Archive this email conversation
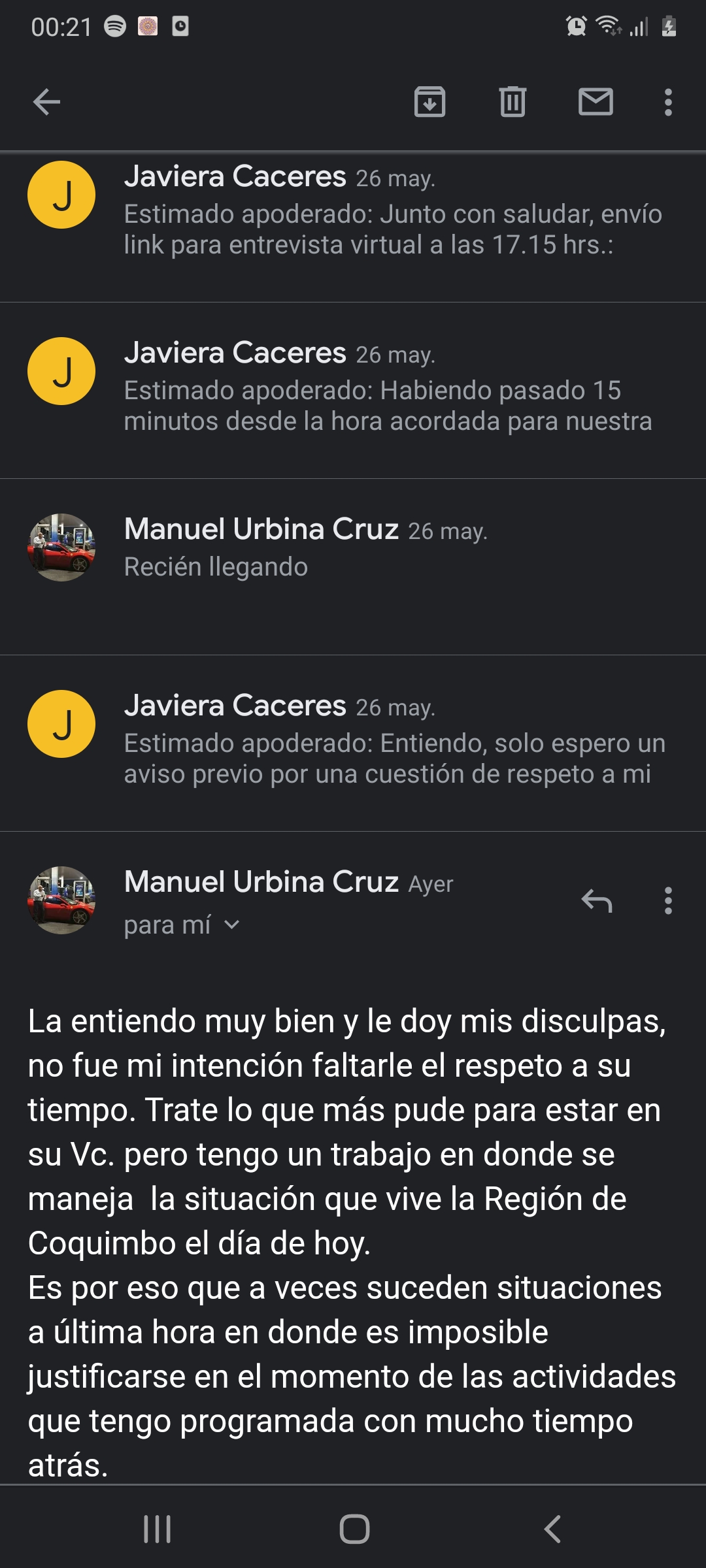The image size is (706, 1568). pos(429,102)
